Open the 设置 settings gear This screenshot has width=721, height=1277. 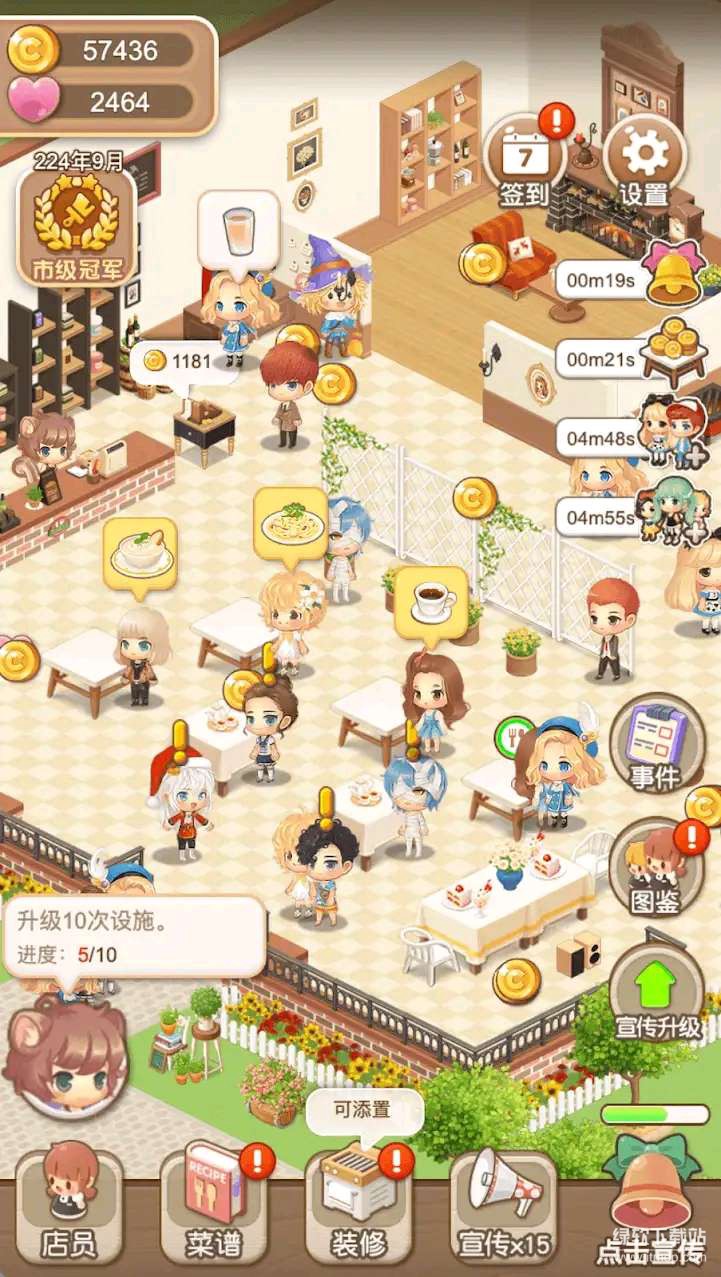coord(643,160)
